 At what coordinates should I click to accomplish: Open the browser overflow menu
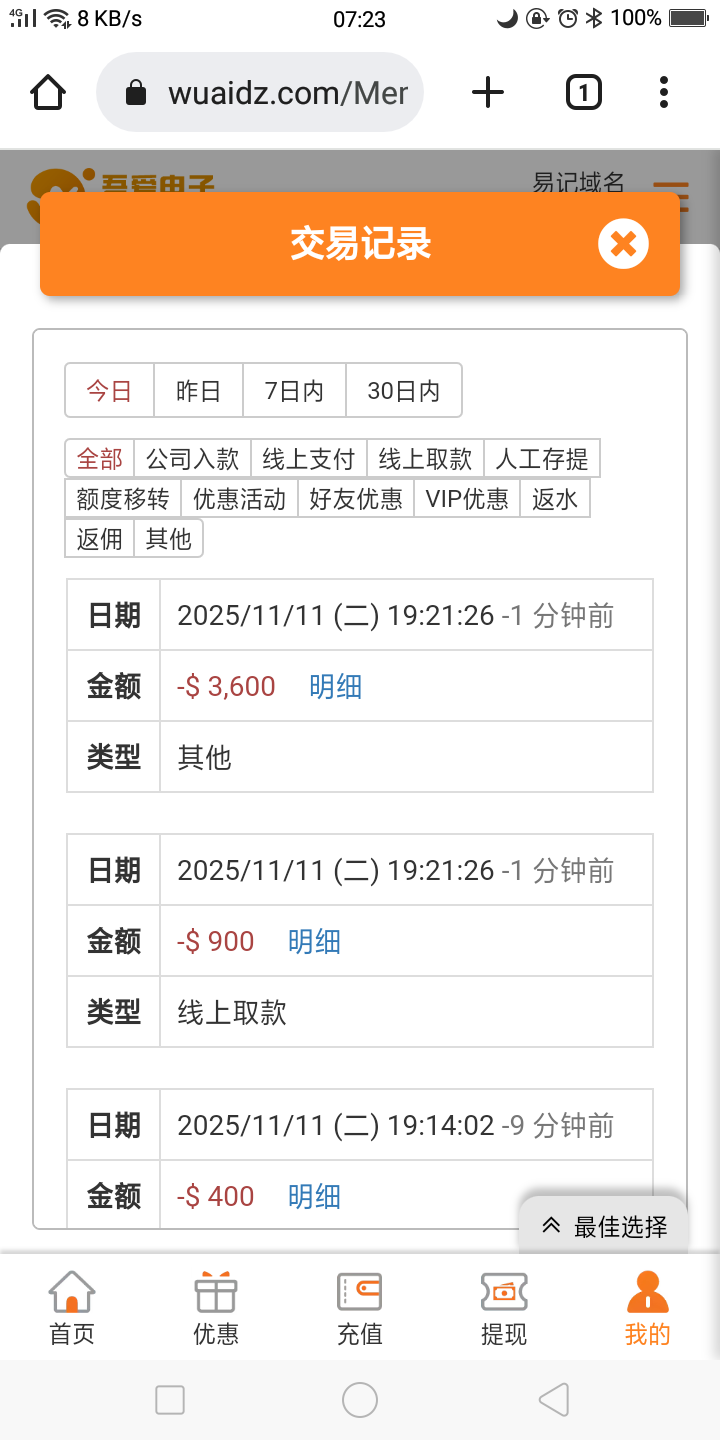[x=663, y=93]
